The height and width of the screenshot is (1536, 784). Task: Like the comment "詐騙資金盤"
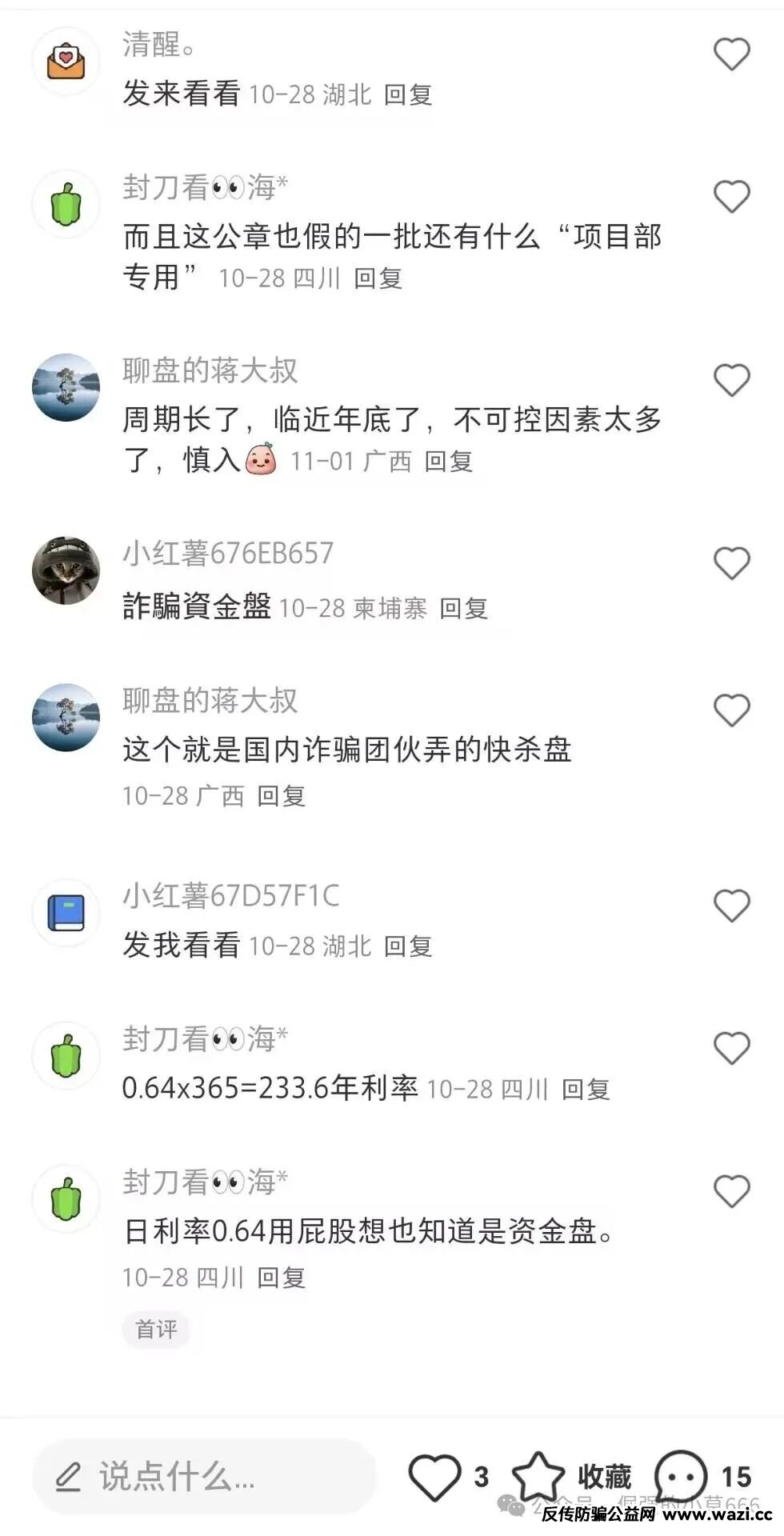(x=731, y=563)
